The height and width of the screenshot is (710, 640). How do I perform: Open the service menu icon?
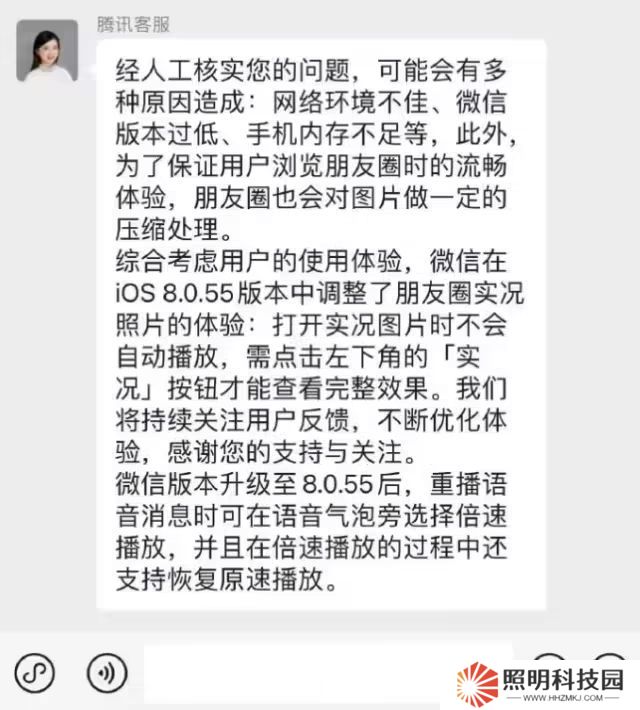pos(35,673)
